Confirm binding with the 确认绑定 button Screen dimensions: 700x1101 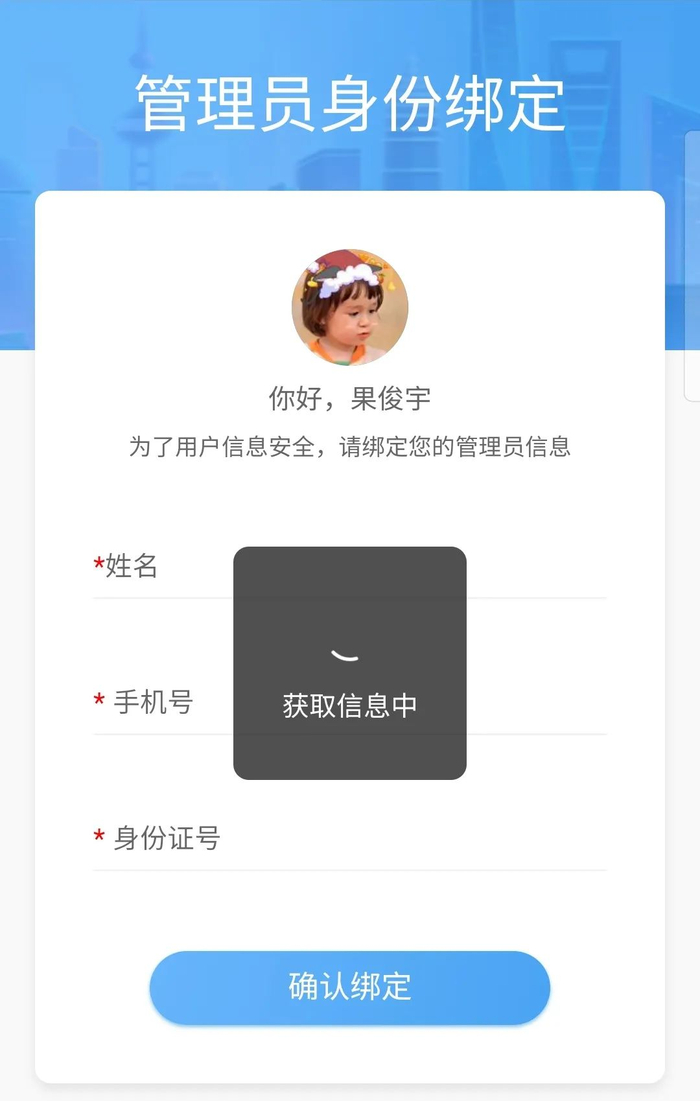[x=350, y=987]
